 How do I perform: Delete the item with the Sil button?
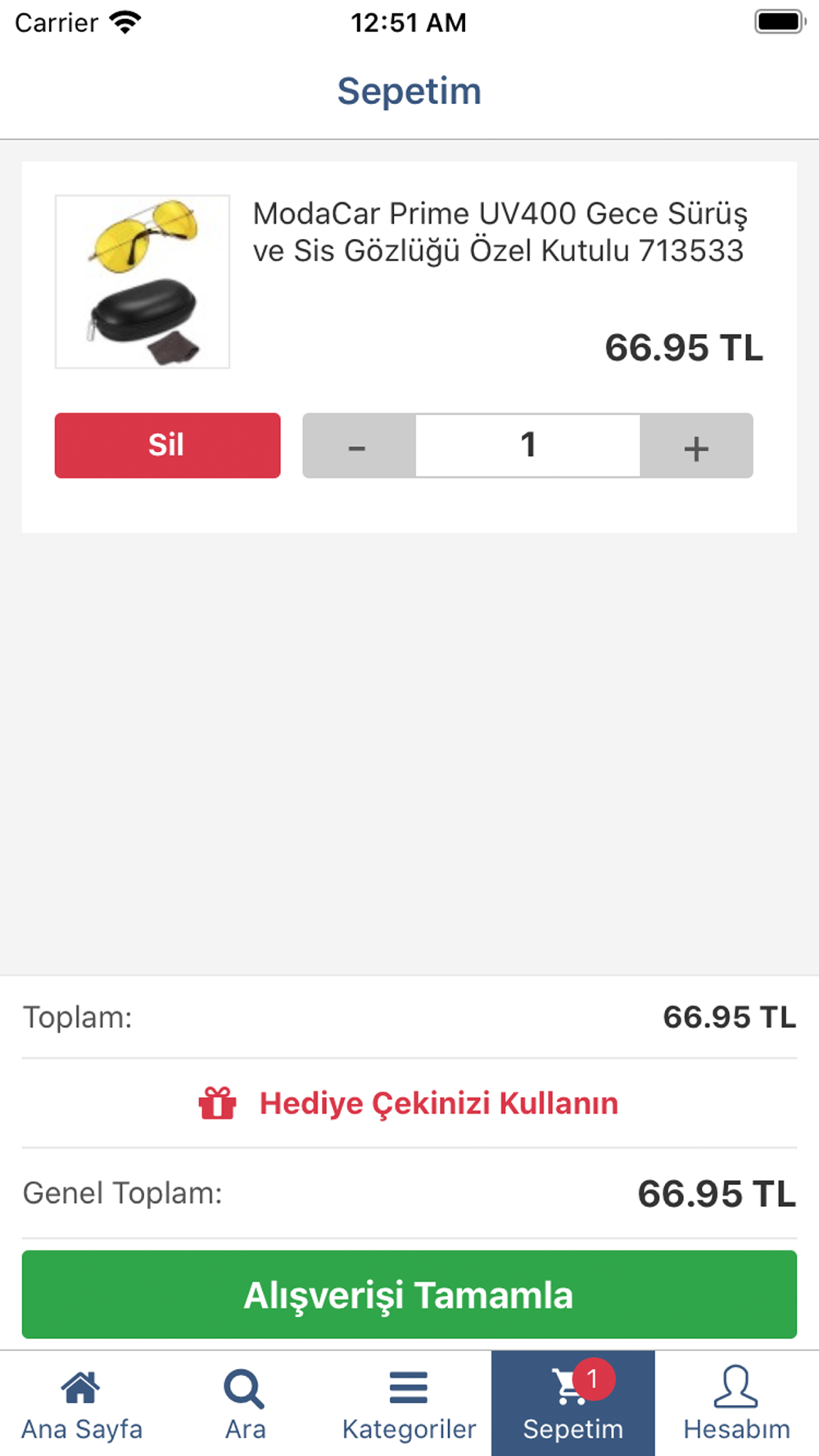coord(167,445)
